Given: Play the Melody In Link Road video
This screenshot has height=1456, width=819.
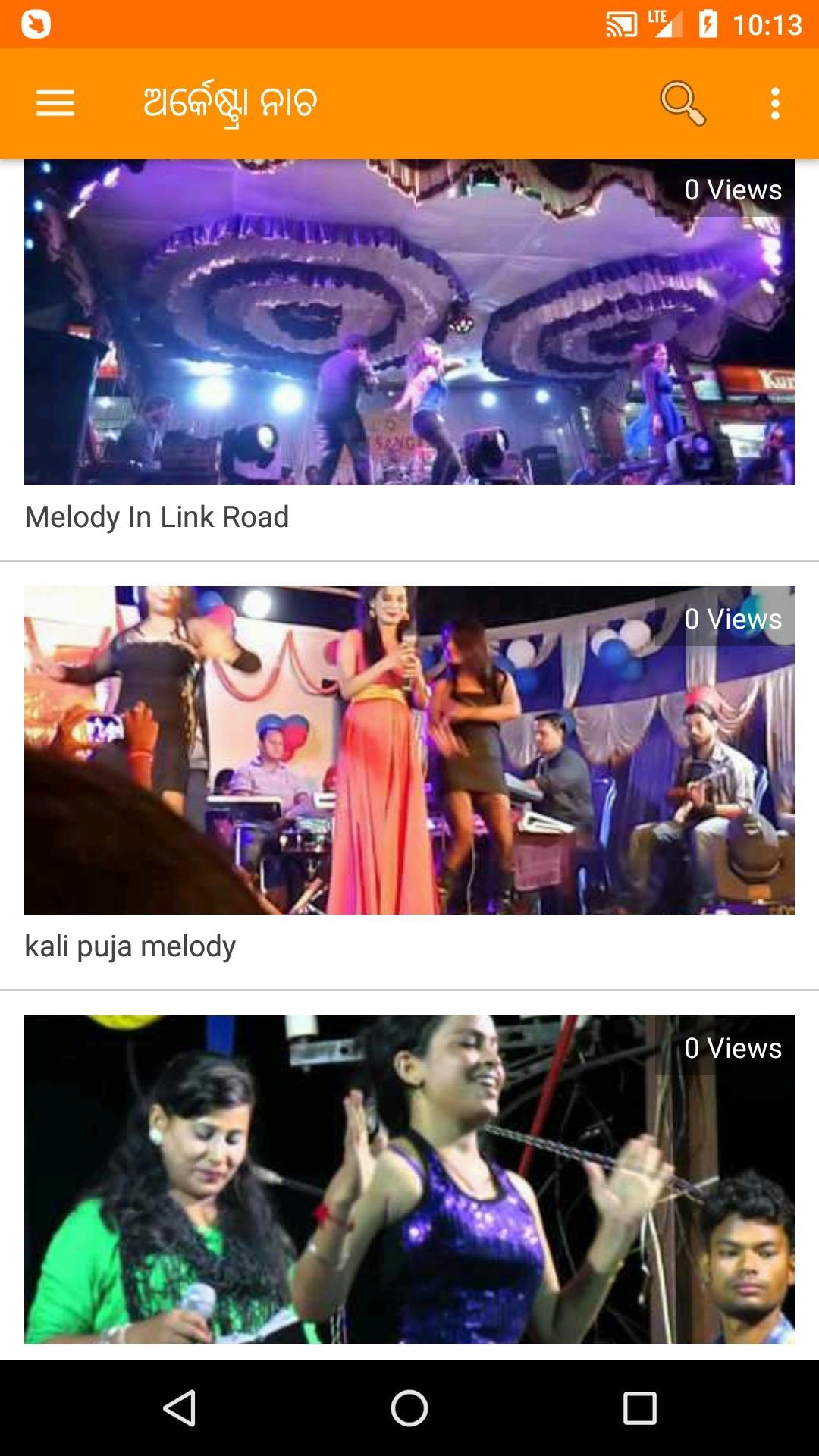Looking at the screenshot, I should tap(409, 322).
